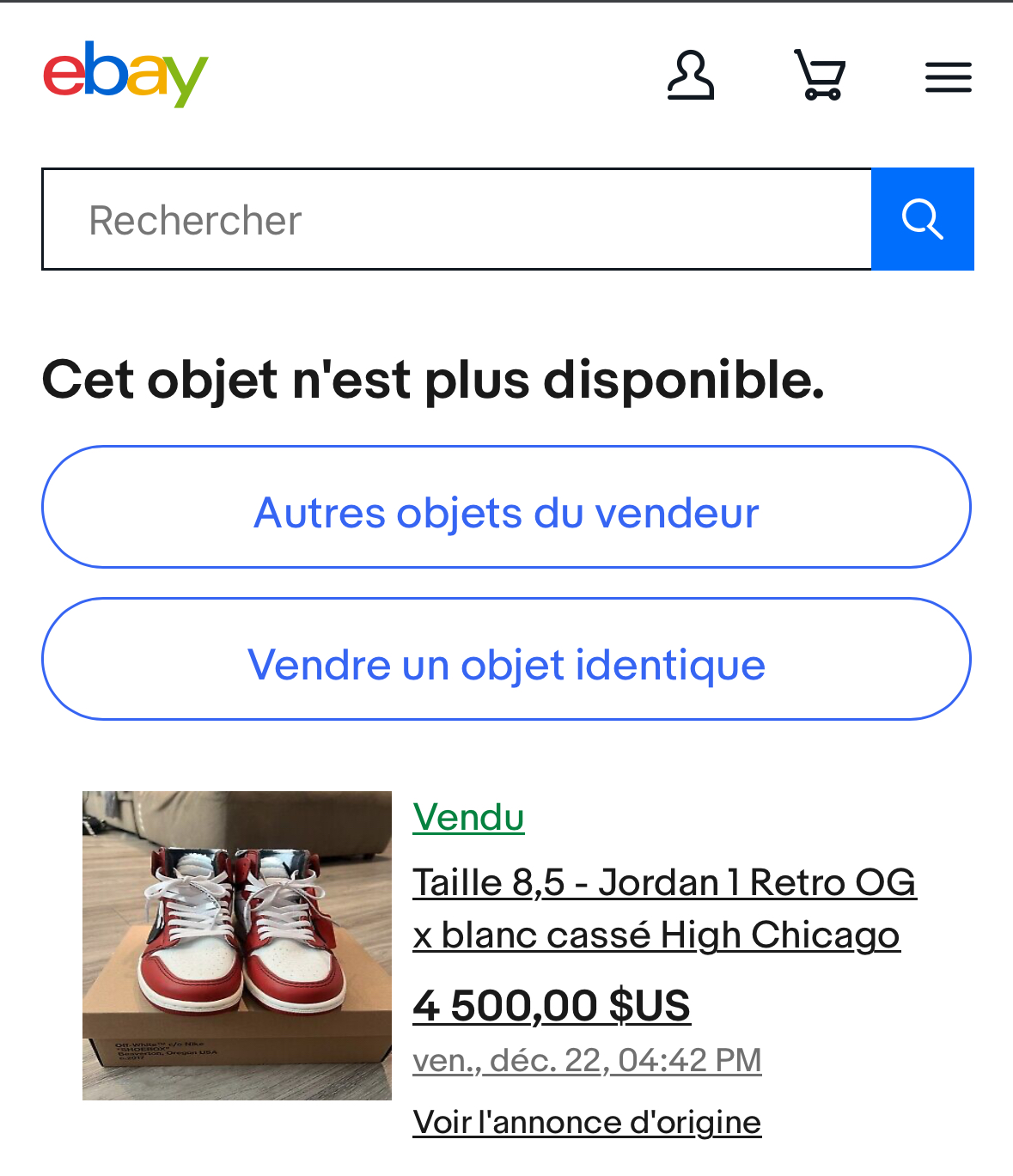The width and height of the screenshot is (1013, 1176).
Task: Tap the 4 500,00 $US price link
Action: [x=552, y=1005]
